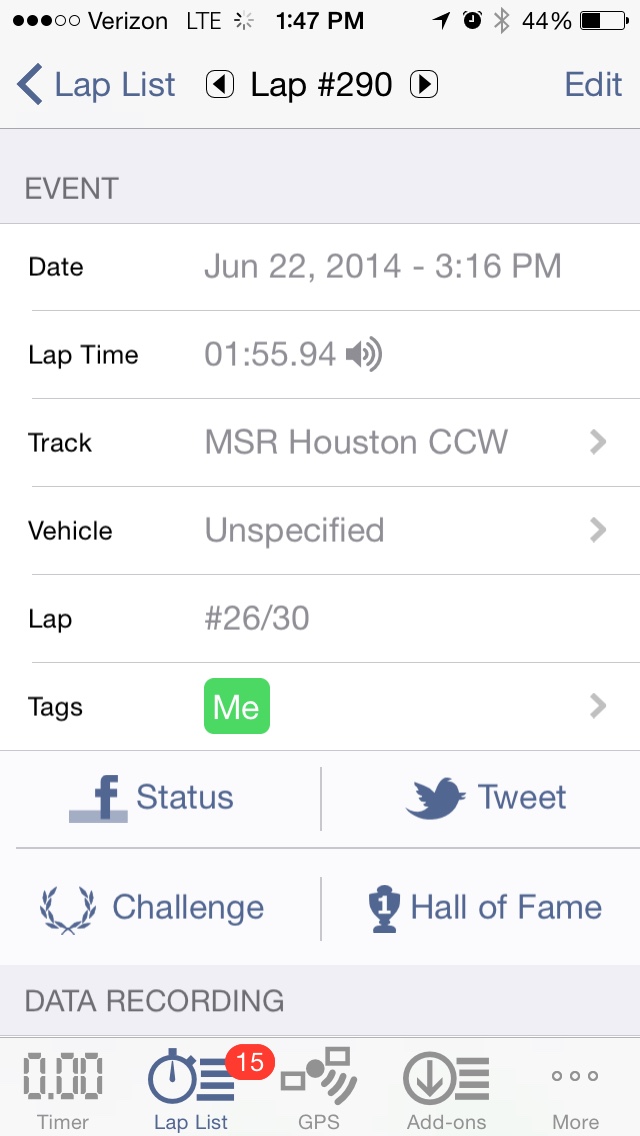This screenshot has height=1136, width=640.
Task: Switch to the GPS tab
Action: tap(318, 1090)
